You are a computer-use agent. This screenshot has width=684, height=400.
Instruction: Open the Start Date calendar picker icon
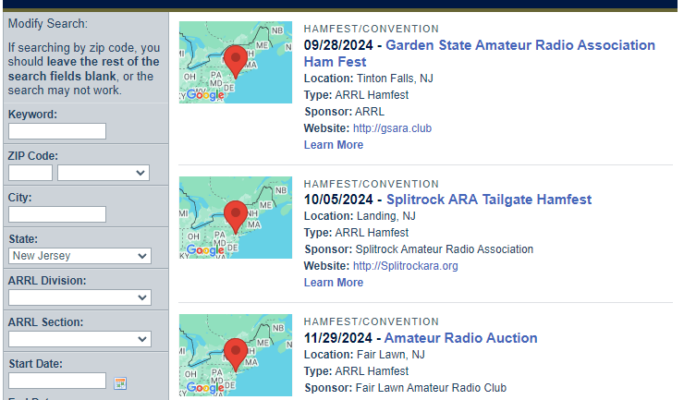(x=121, y=382)
